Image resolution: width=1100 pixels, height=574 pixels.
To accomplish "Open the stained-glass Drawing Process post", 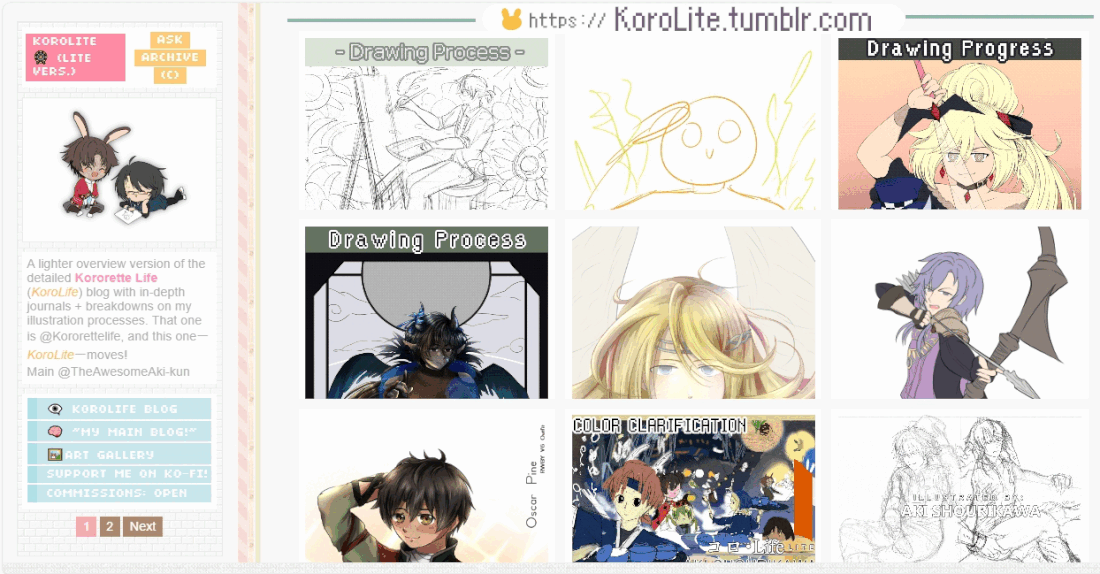I will [426, 312].
